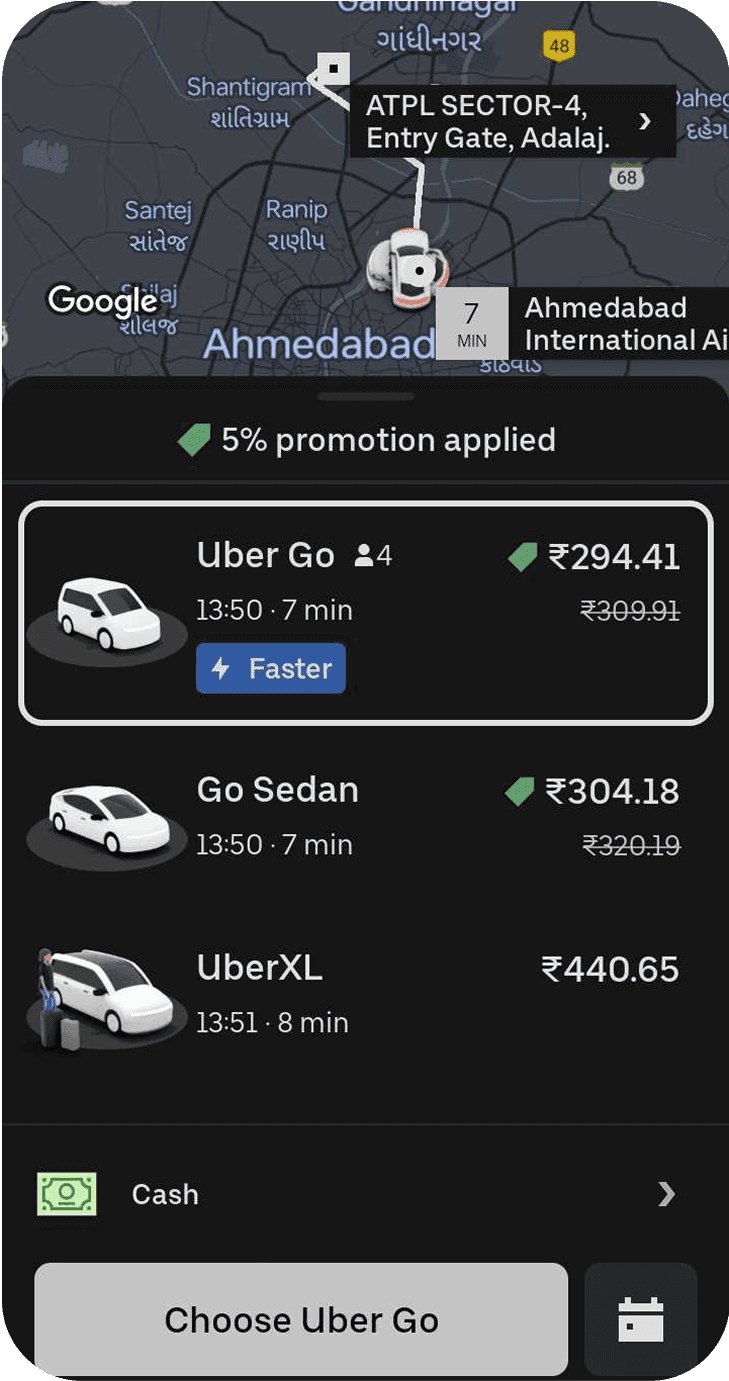729x1381 pixels.
Task: Tap the green promotion tag icon
Action: [x=194, y=440]
